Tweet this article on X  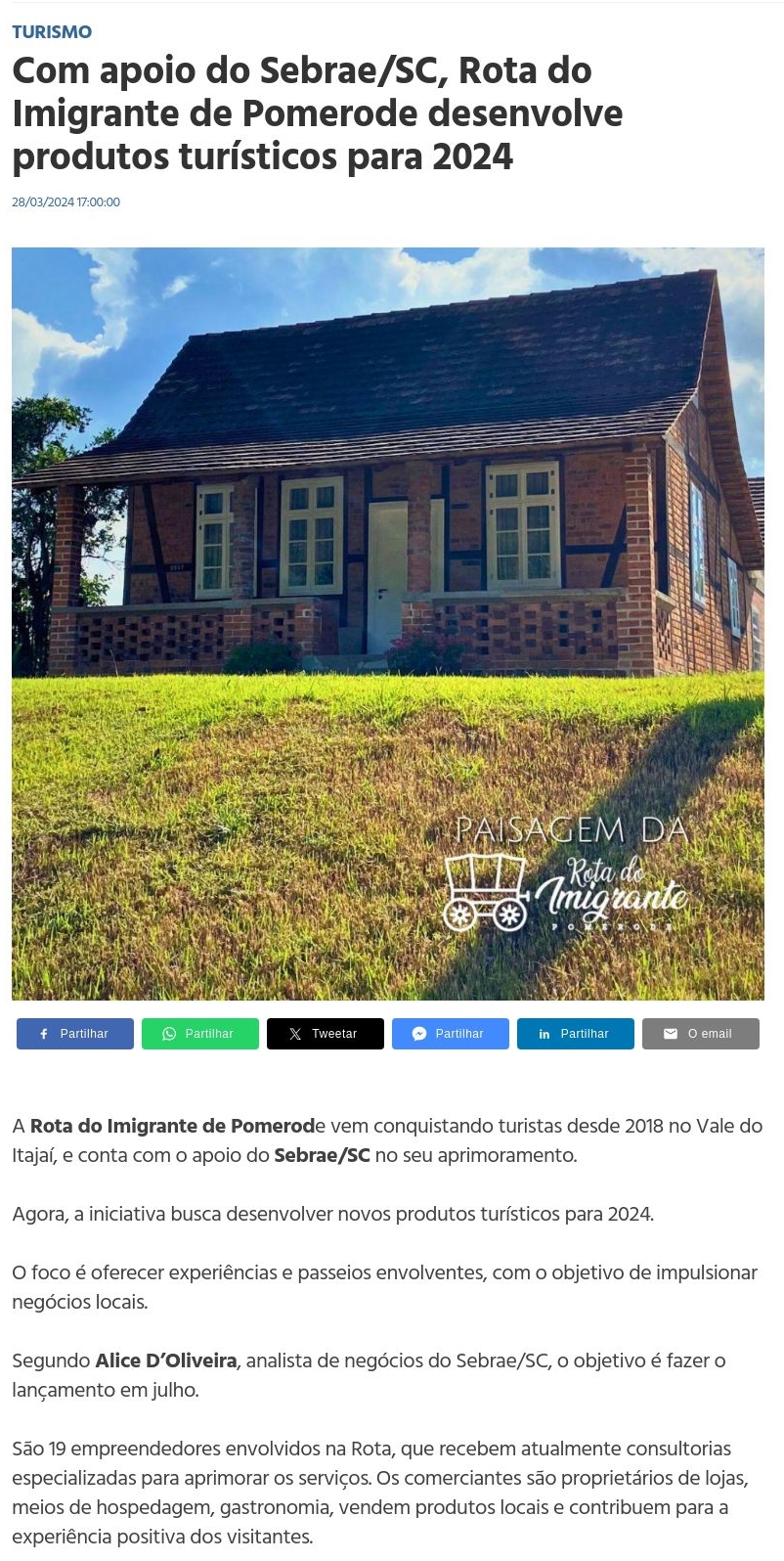point(326,1034)
